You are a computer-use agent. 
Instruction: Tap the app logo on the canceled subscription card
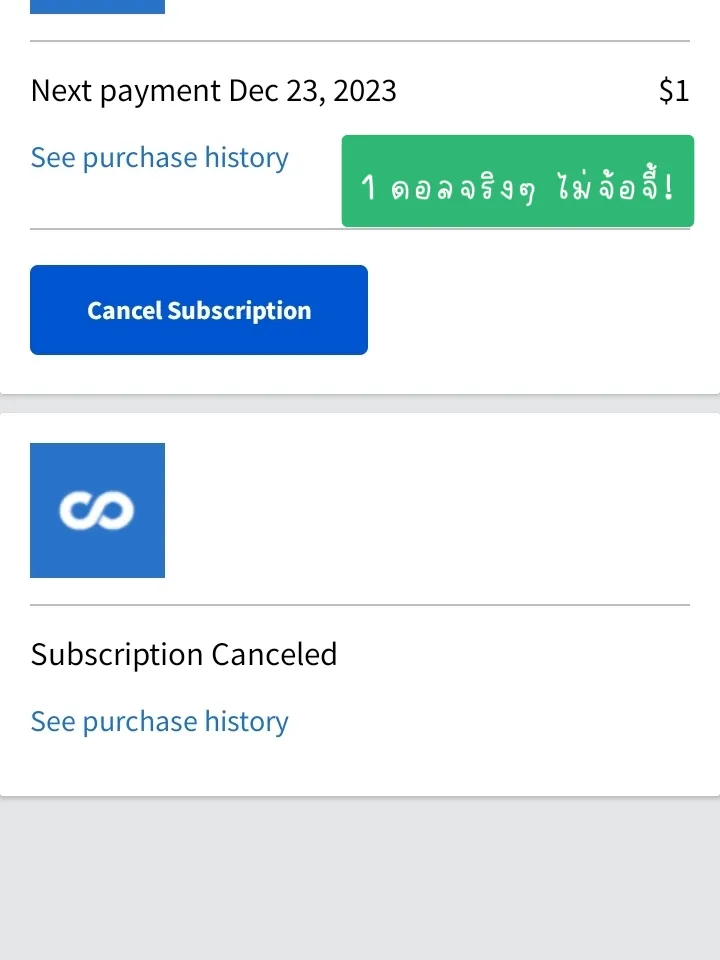pos(98,510)
